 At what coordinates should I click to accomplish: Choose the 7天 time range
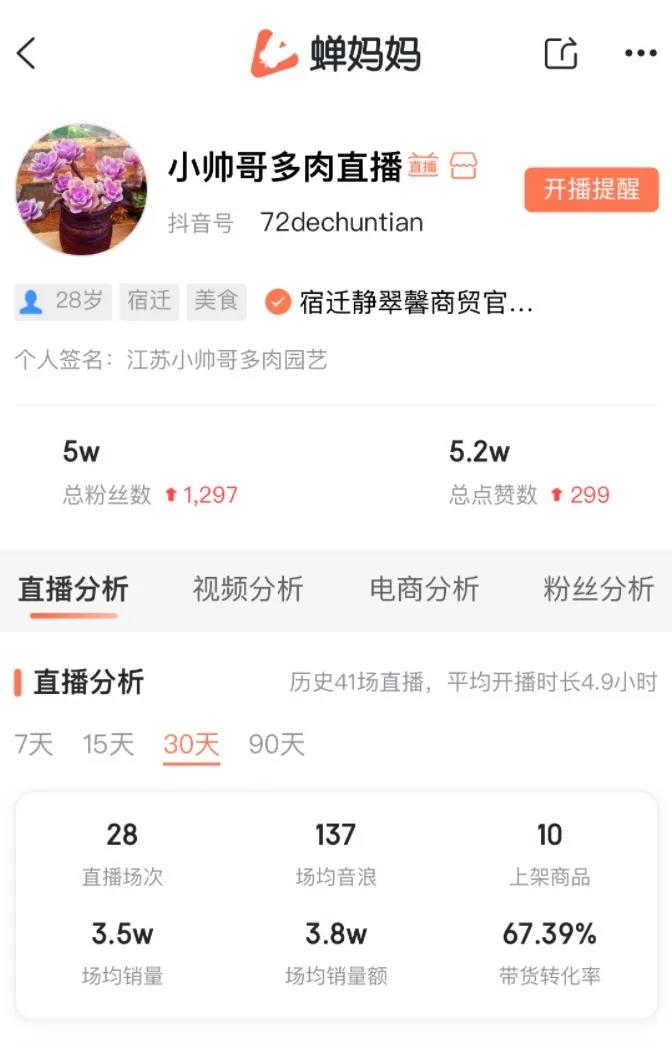click(x=34, y=744)
